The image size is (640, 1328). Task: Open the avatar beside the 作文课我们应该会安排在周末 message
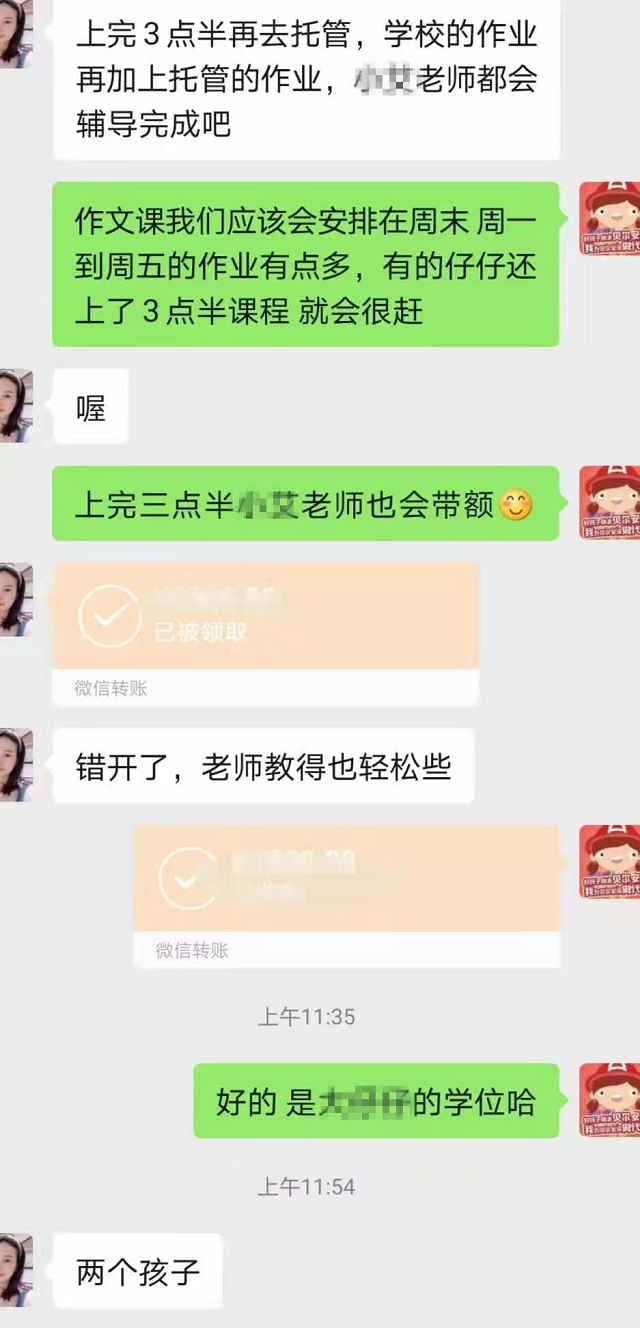click(609, 218)
